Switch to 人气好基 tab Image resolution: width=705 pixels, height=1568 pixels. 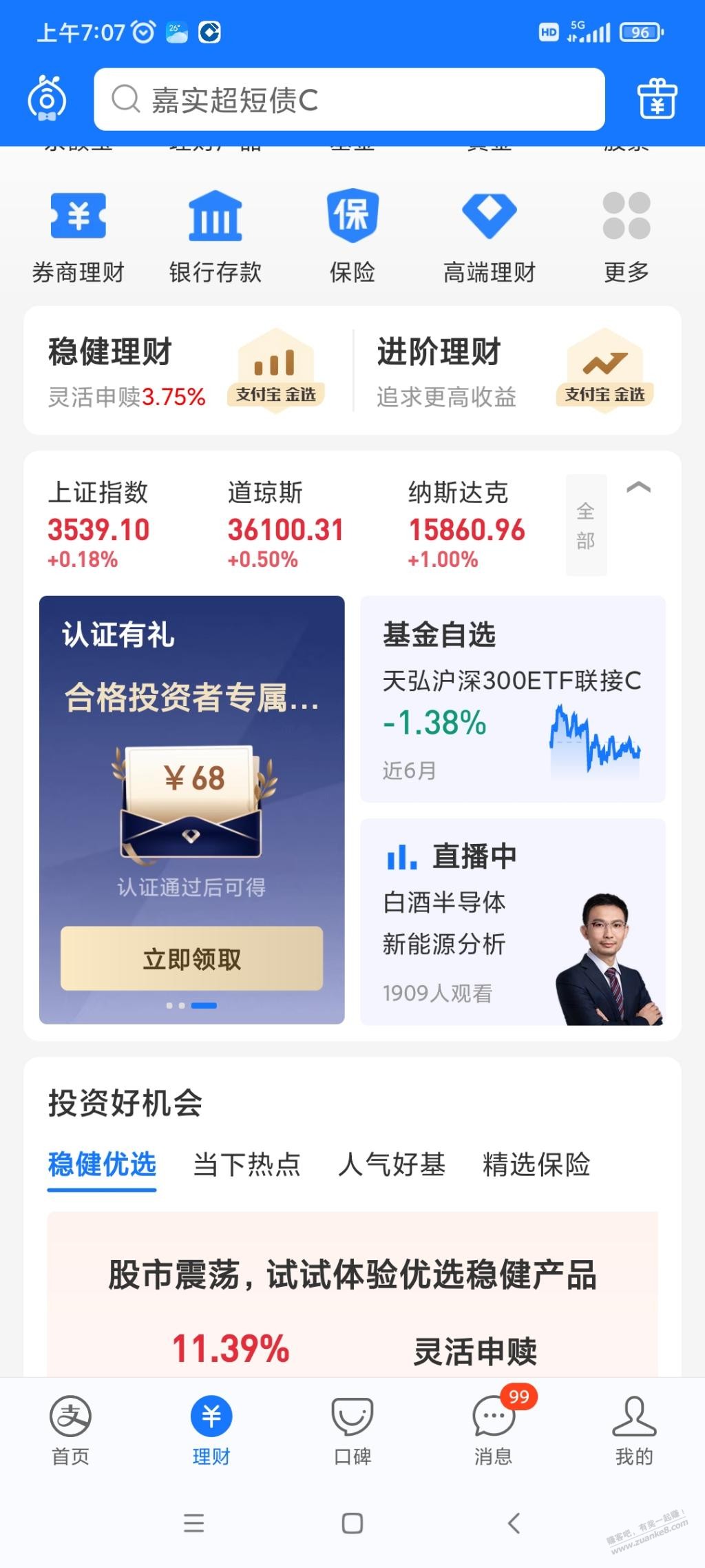pyautogui.click(x=391, y=1164)
